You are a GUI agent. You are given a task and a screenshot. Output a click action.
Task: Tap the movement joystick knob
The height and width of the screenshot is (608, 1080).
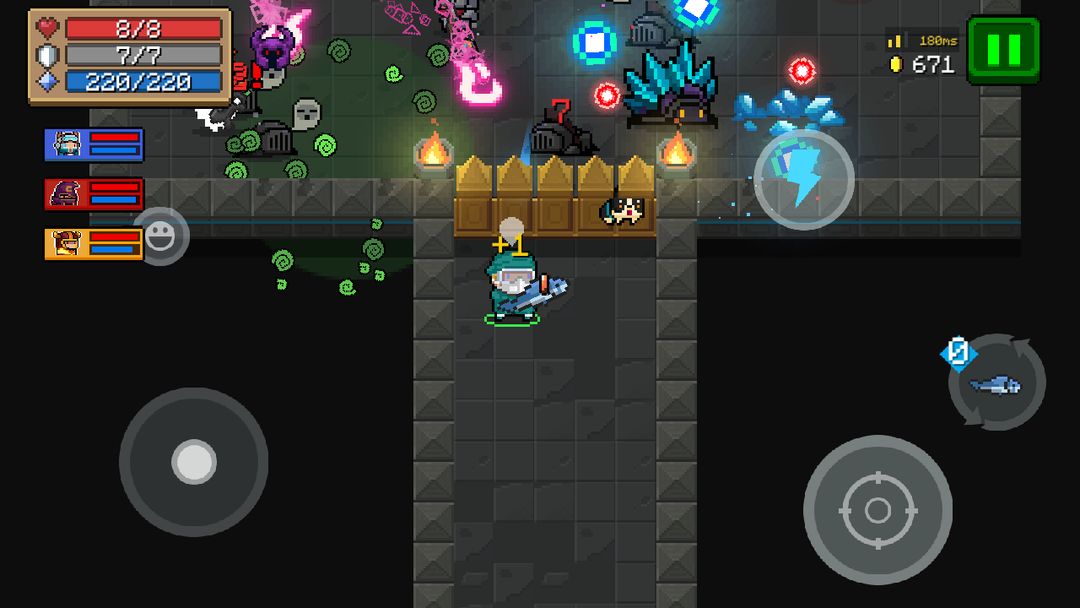pyautogui.click(x=194, y=462)
